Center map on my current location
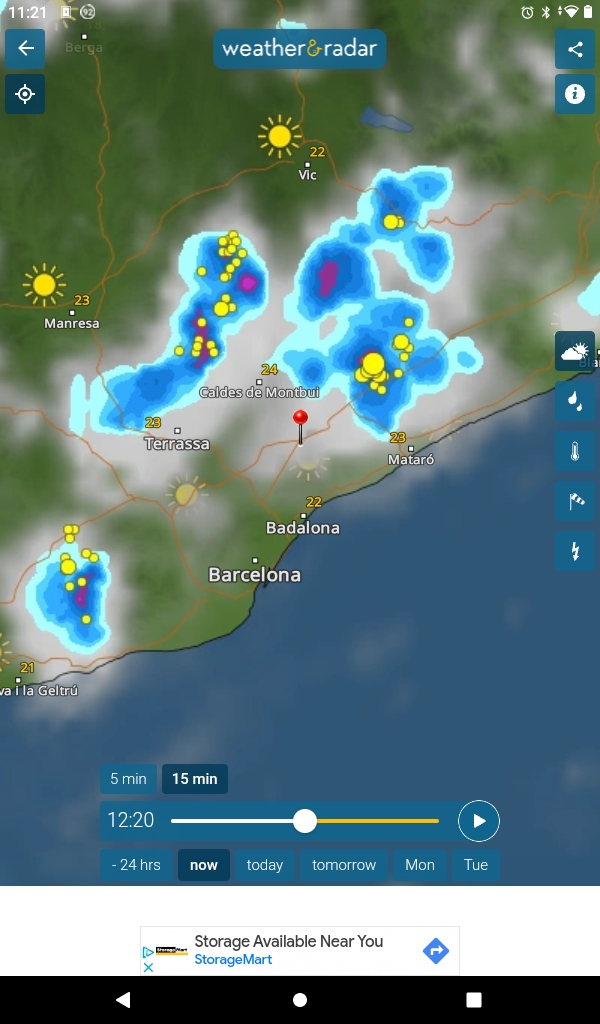The width and height of the screenshot is (600, 1024). (25, 94)
